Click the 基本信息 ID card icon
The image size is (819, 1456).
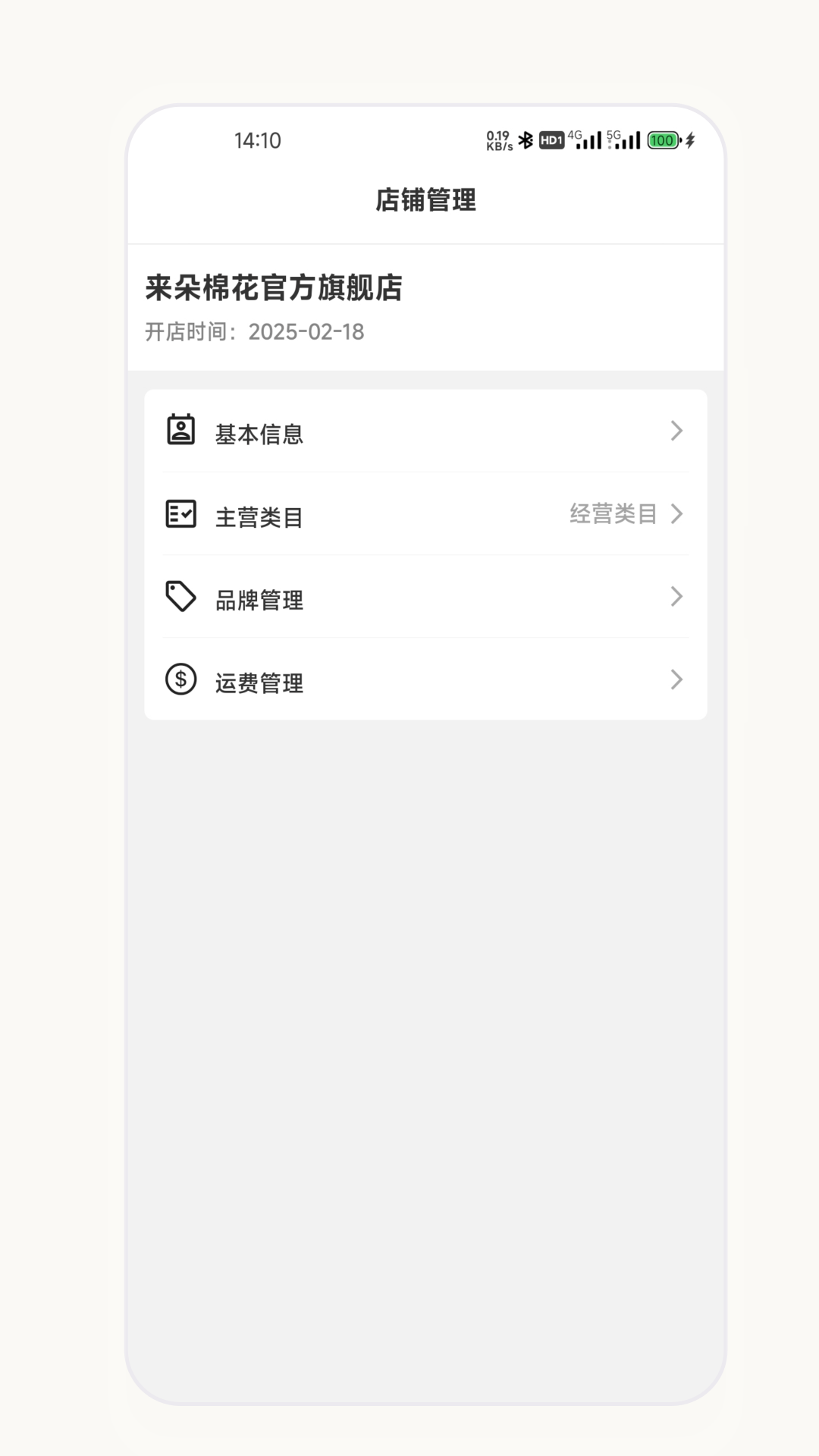[181, 431]
